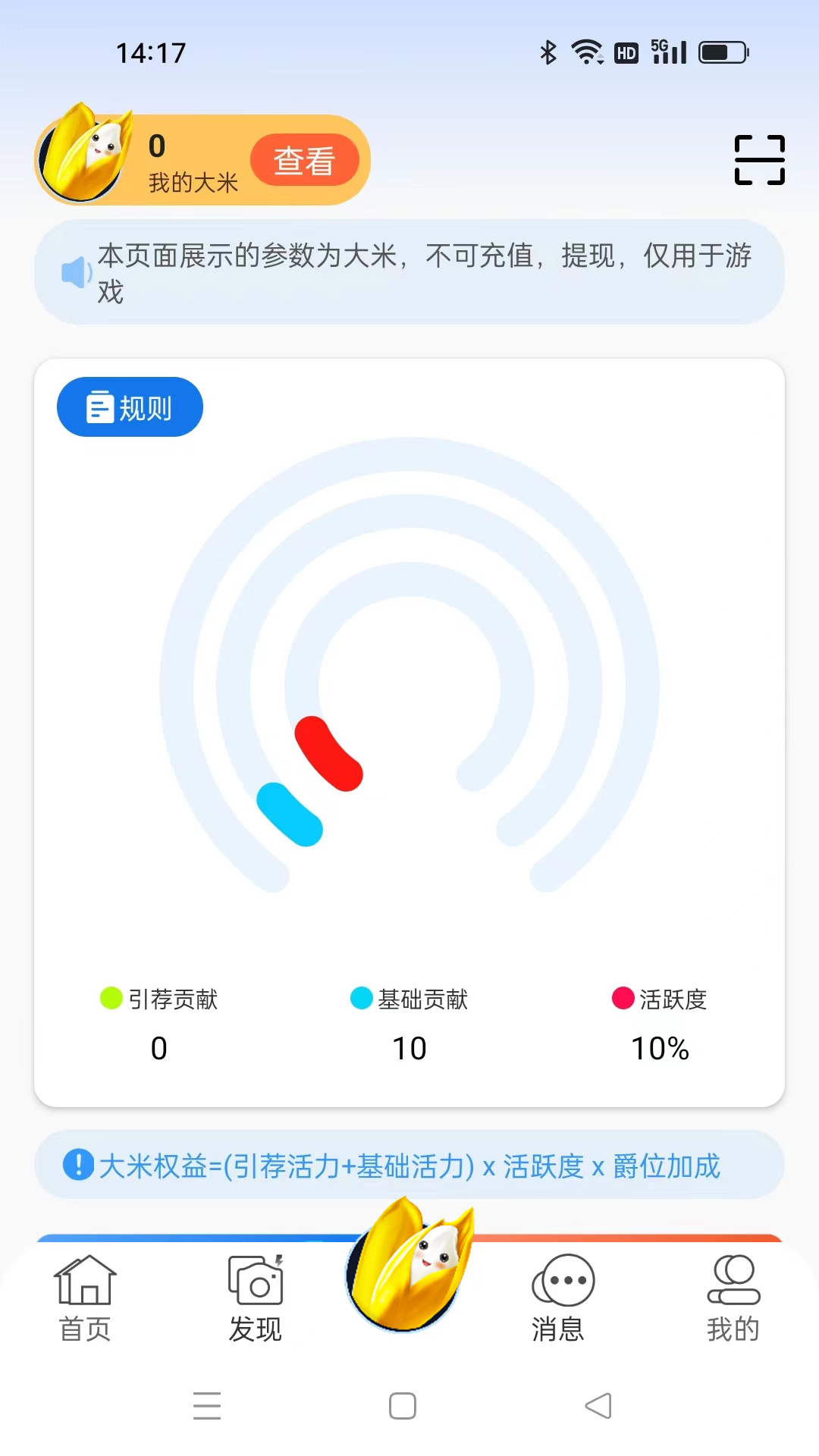
Task: Open the scan icon at top right
Action: point(759,160)
